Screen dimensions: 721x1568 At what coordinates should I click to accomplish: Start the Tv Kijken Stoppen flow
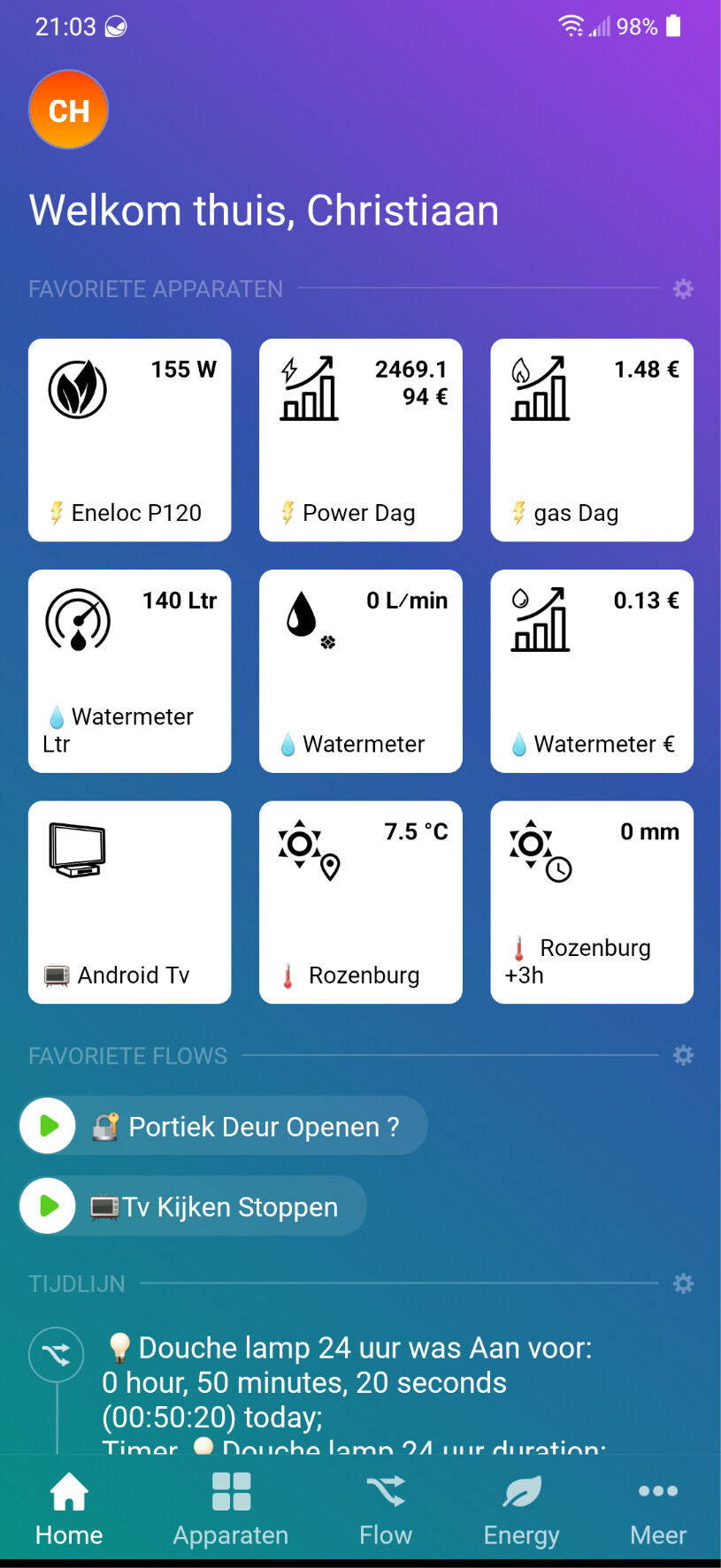pyautogui.click(x=50, y=1205)
